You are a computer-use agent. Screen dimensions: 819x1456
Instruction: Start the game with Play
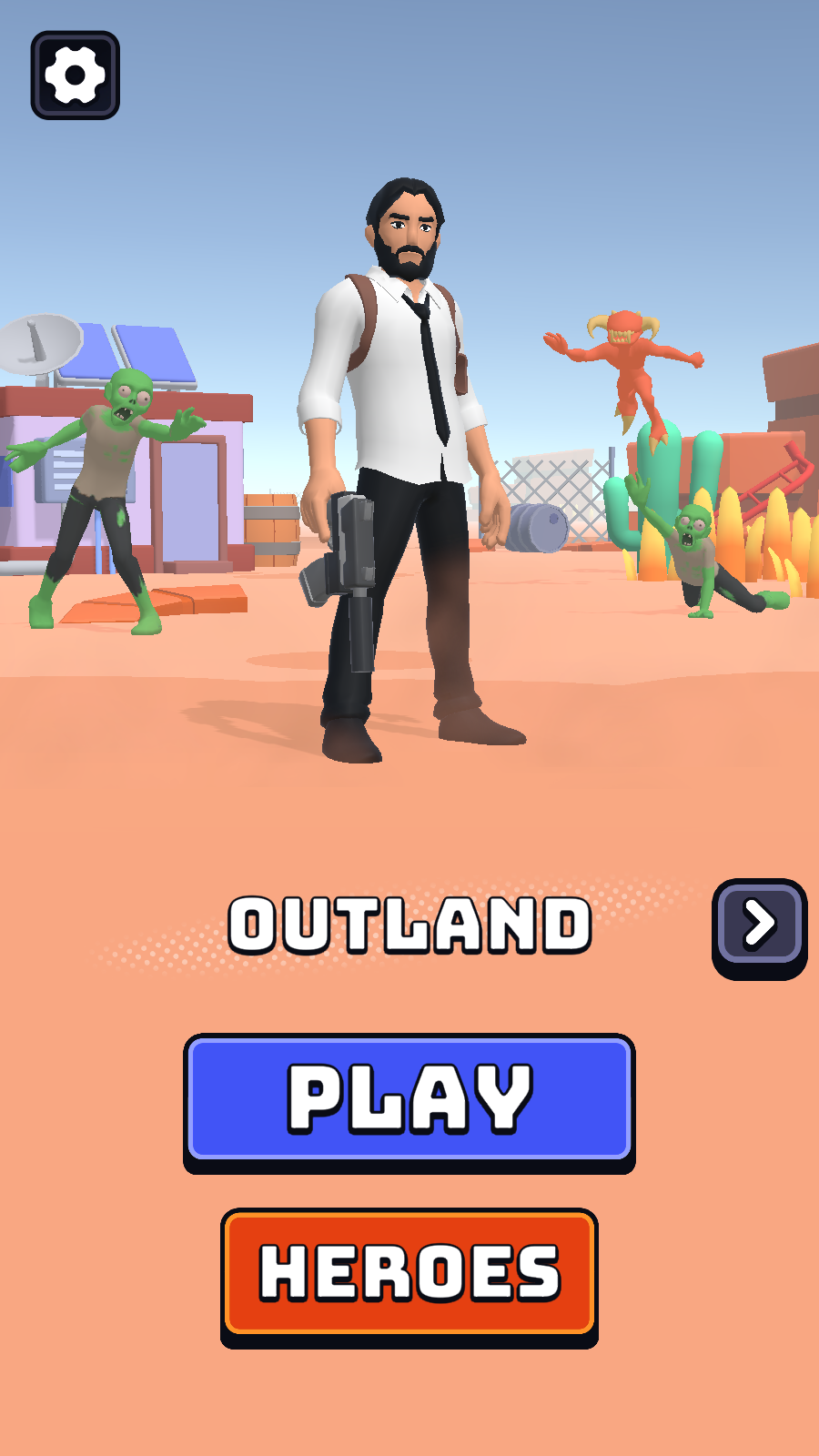pos(409,1099)
